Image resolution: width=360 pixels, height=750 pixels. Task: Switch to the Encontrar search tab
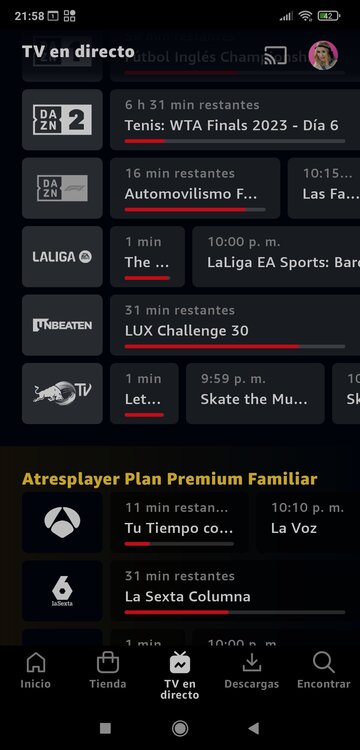[x=324, y=671]
